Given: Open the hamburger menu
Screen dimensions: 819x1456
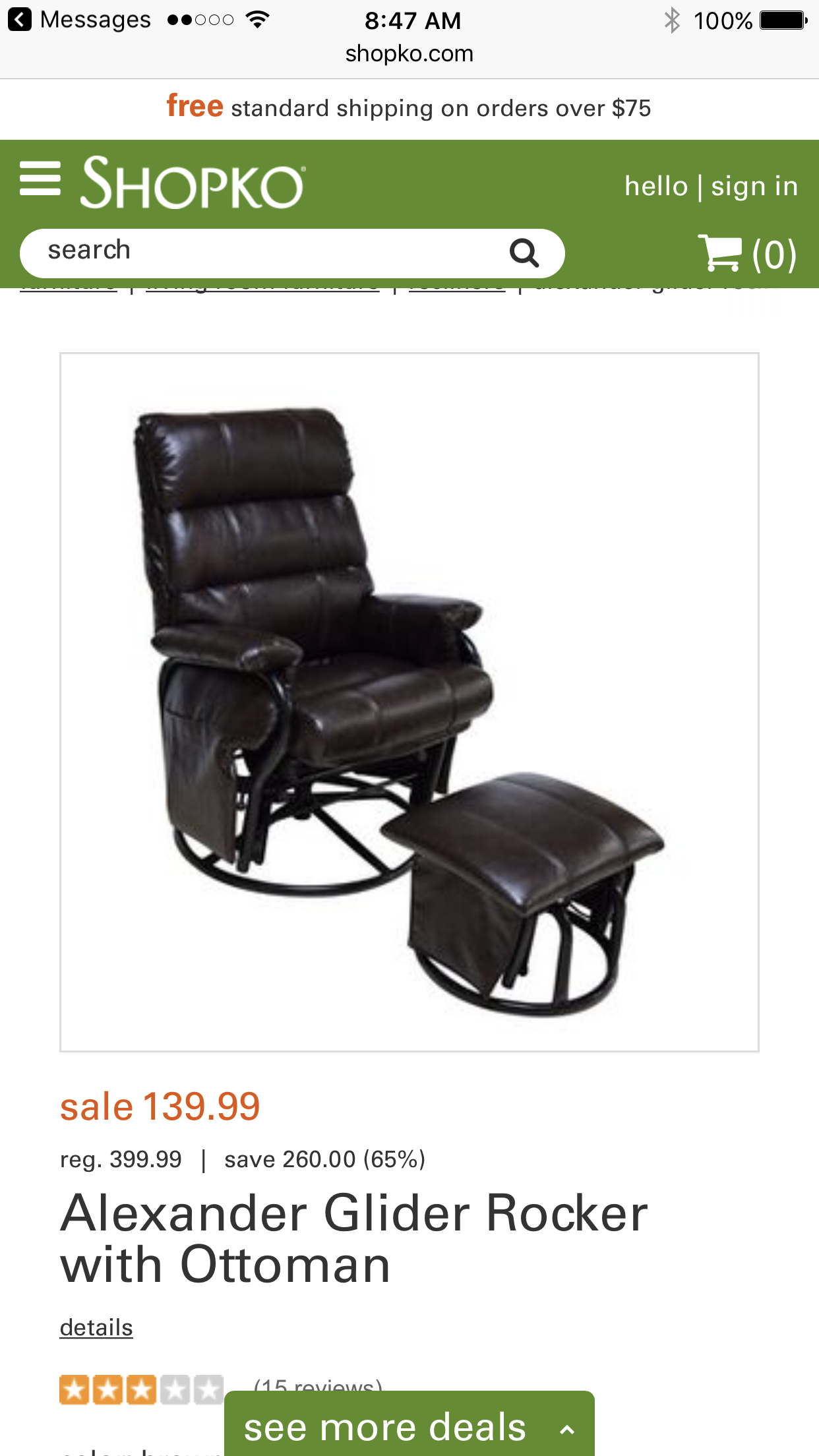Looking at the screenshot, I should coord(40,179).
